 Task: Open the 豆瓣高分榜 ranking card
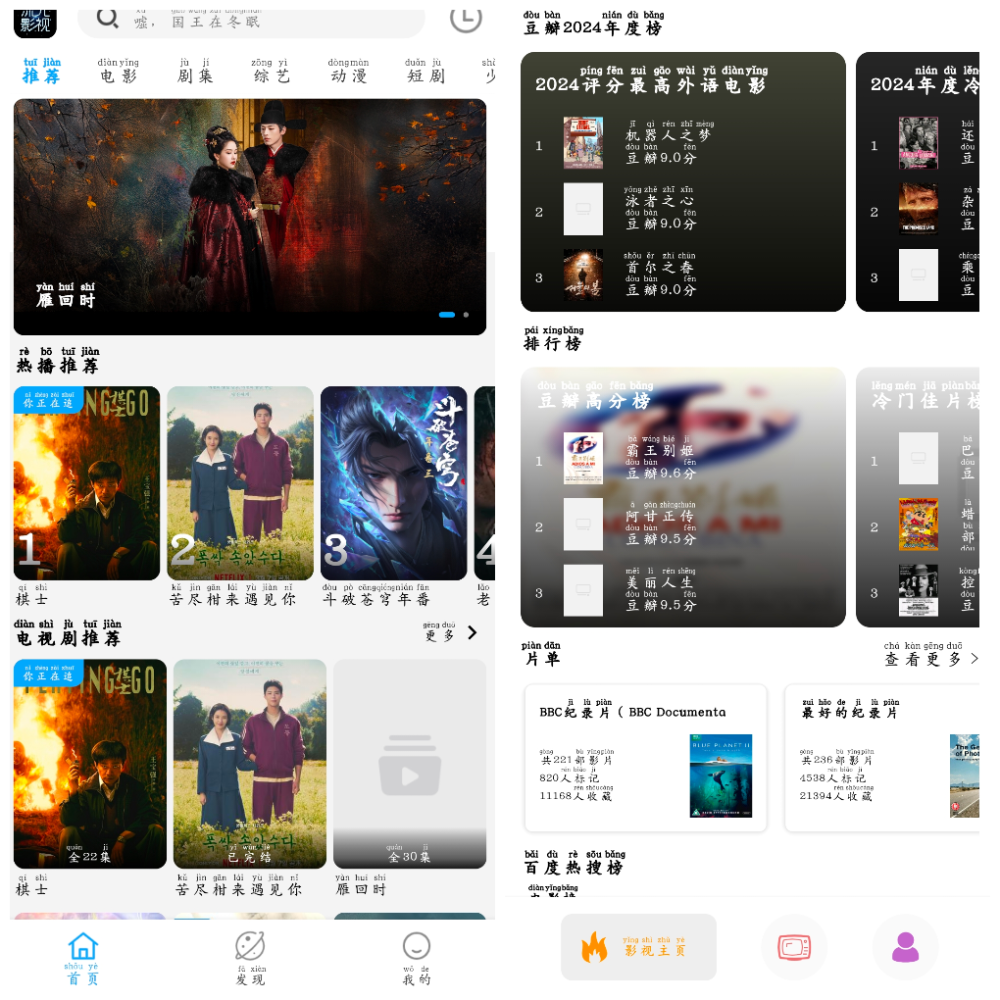coord(683,498)
